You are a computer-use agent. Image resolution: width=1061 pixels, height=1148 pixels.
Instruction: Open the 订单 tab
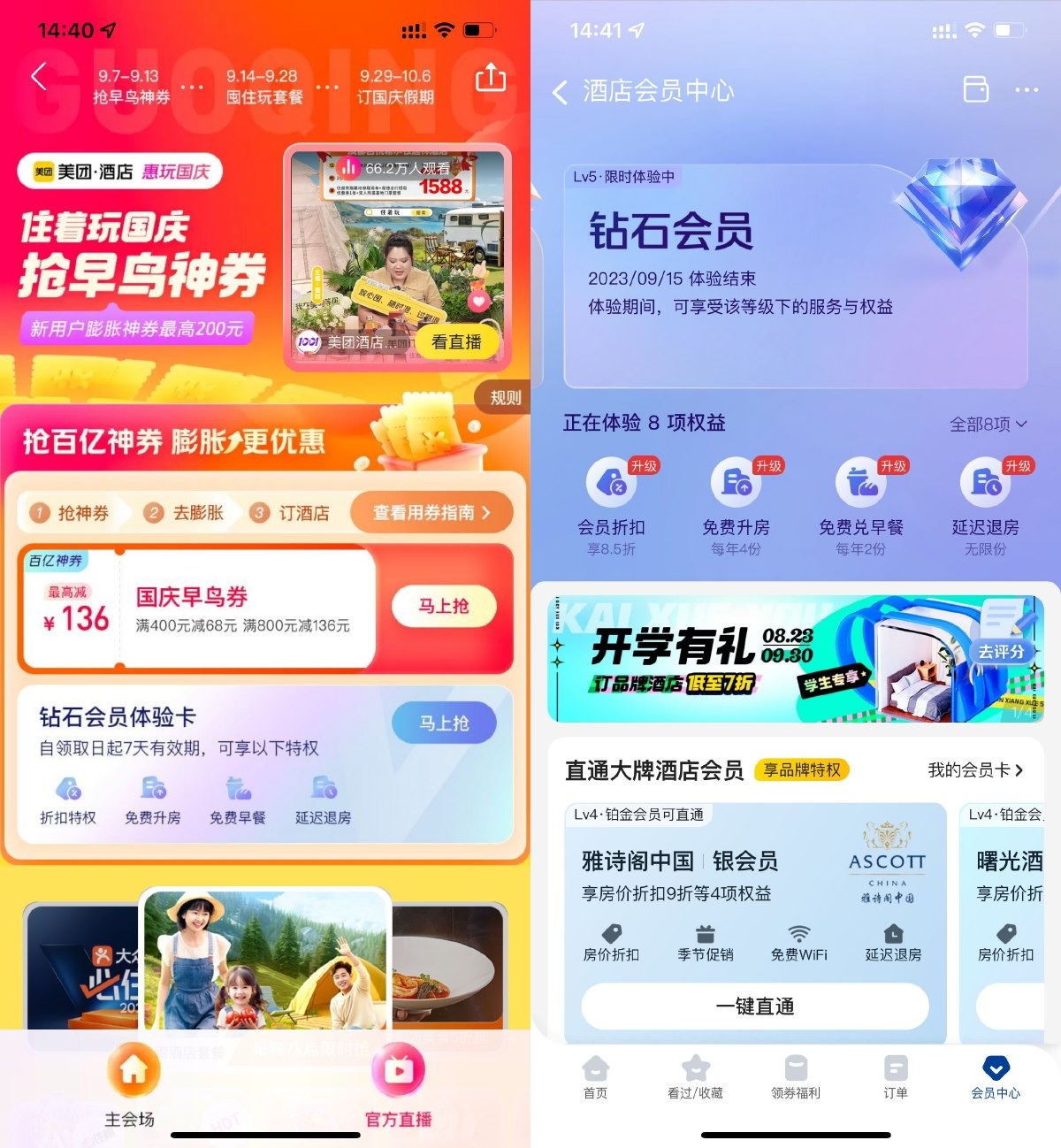896,1076
